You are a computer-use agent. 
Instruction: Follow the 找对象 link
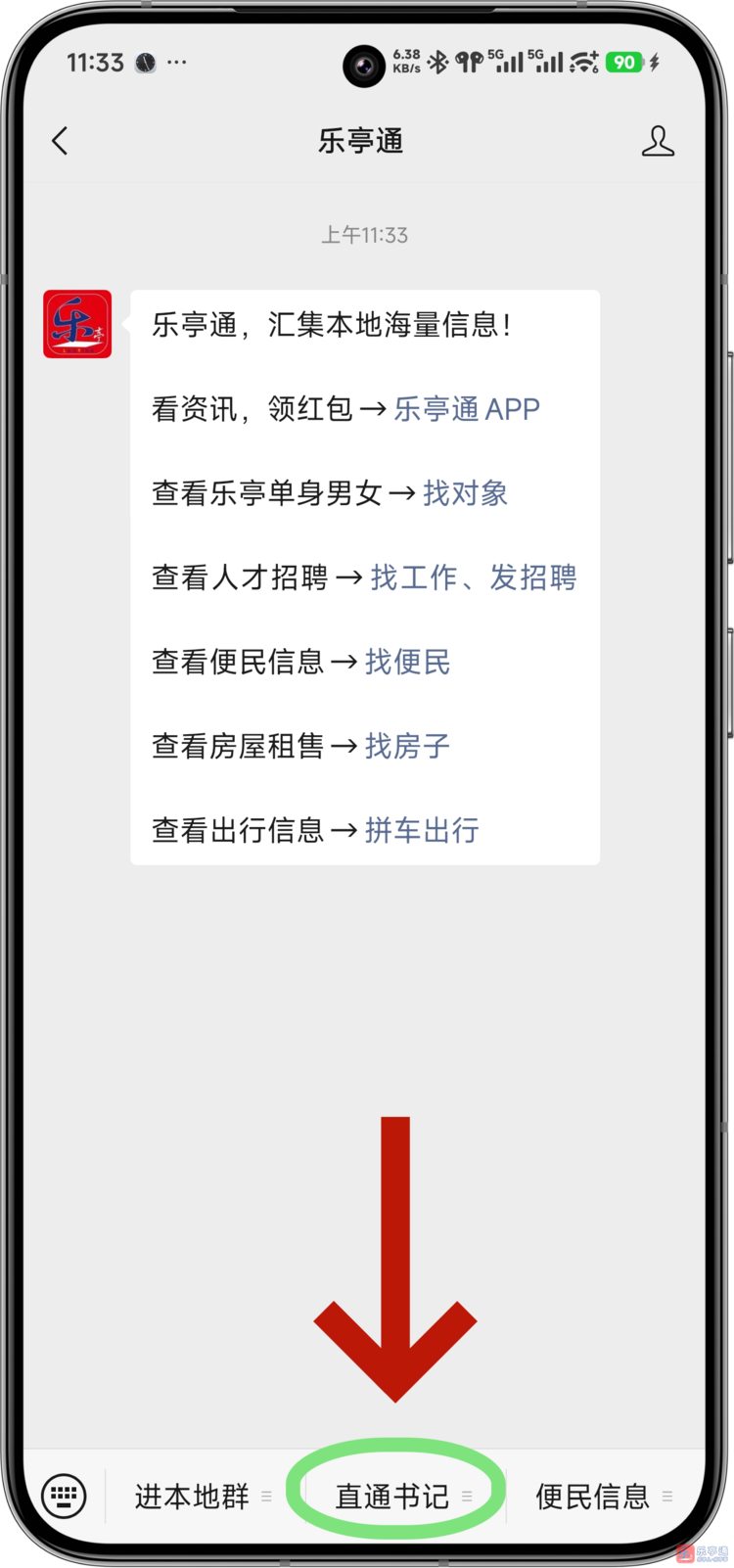[x=465, y=493]
